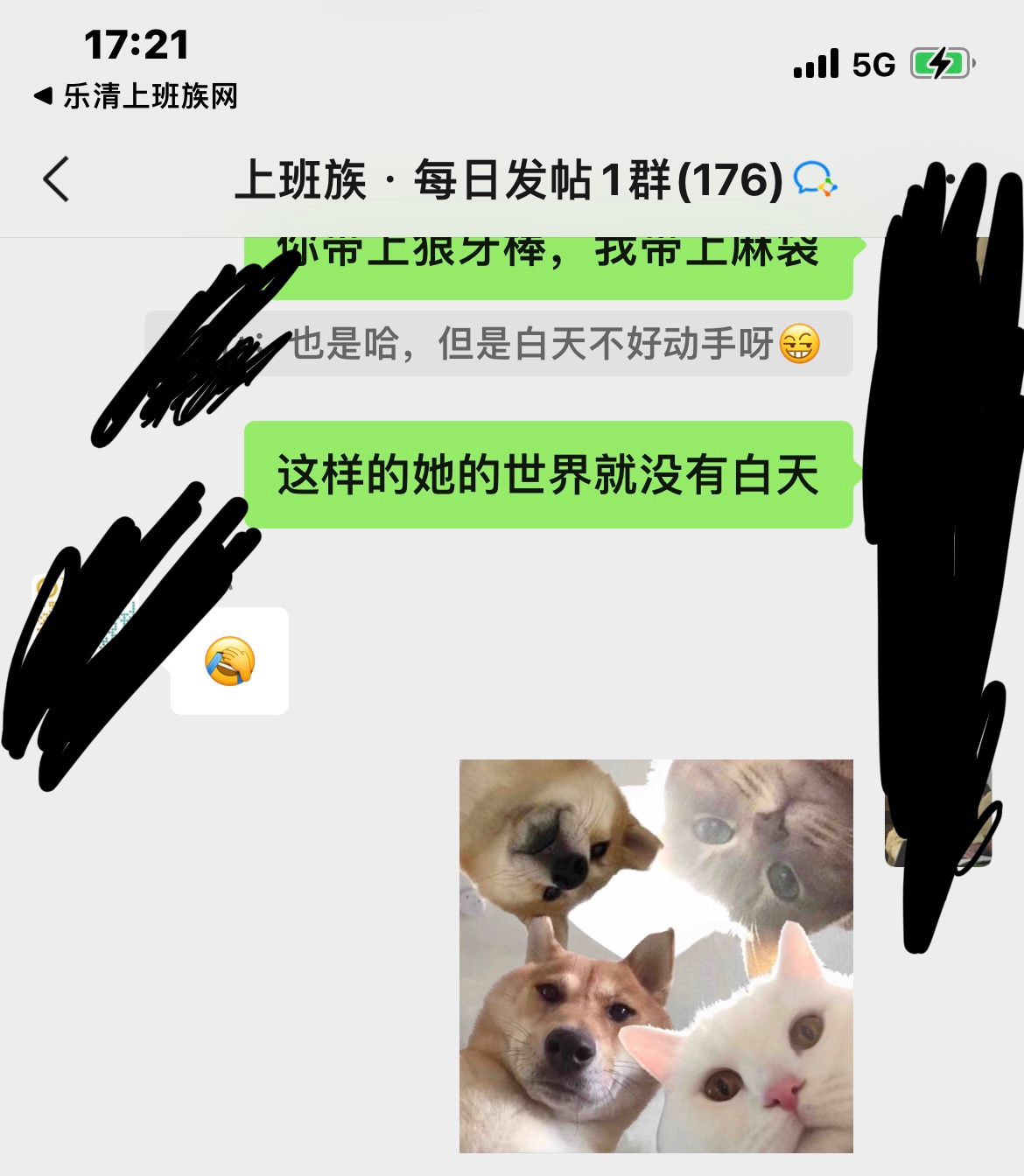Return to 乐清上班族网 app
The image size is (1024, 1176).
137,96
